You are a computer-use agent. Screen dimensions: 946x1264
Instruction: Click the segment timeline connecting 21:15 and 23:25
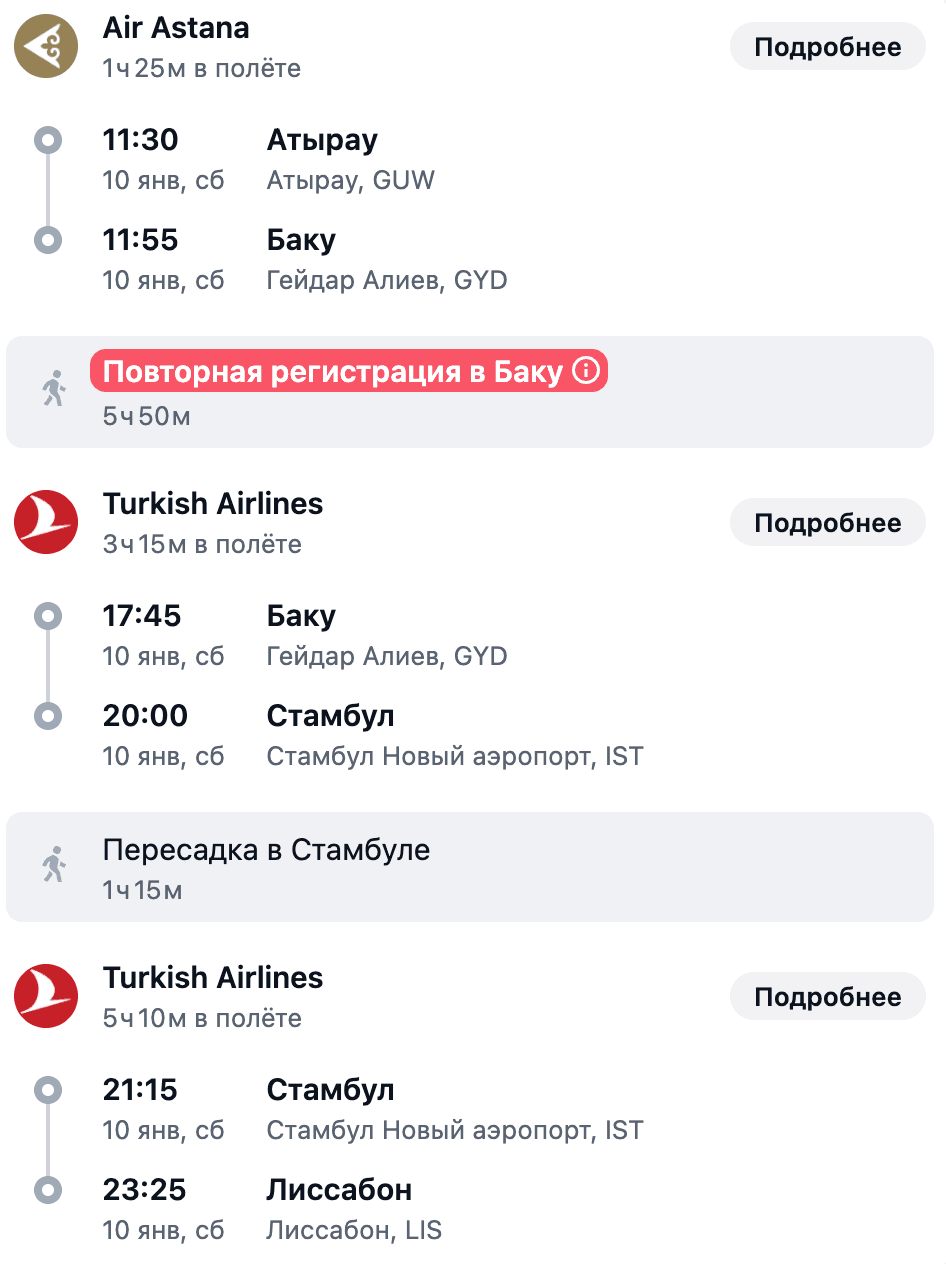pyautogui.click(x=48, y=1140)
